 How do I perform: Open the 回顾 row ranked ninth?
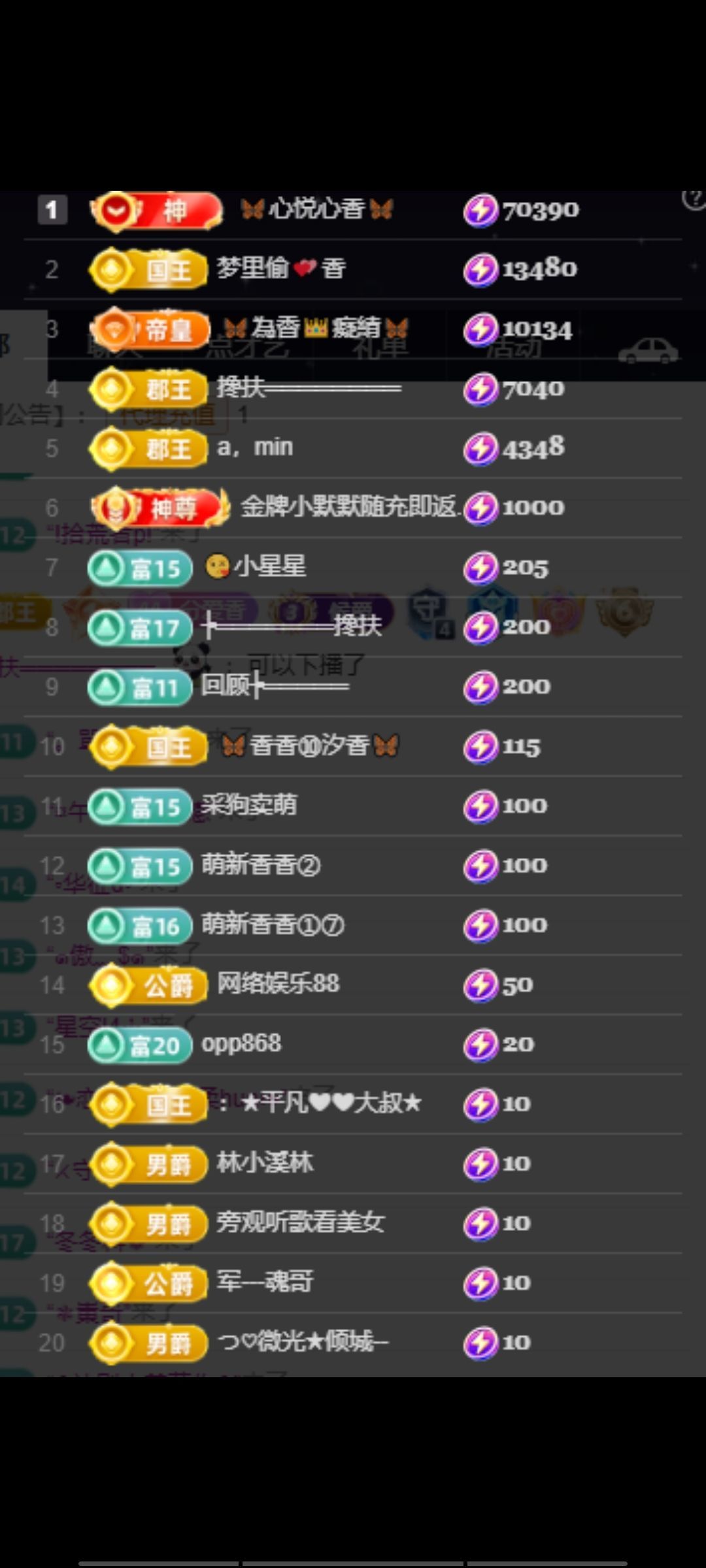(x=275, y=687)
